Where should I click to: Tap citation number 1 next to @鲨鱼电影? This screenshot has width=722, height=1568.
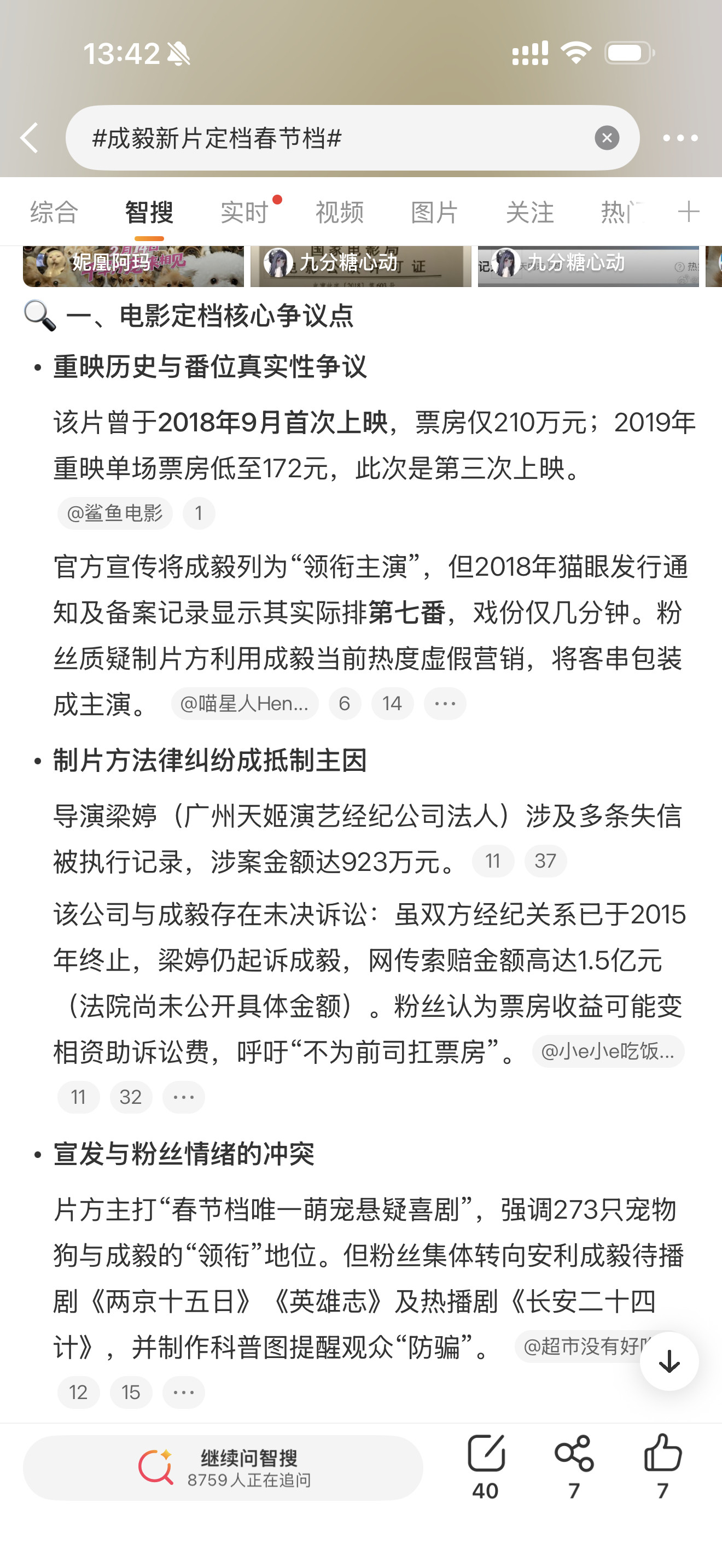(199, 513)
